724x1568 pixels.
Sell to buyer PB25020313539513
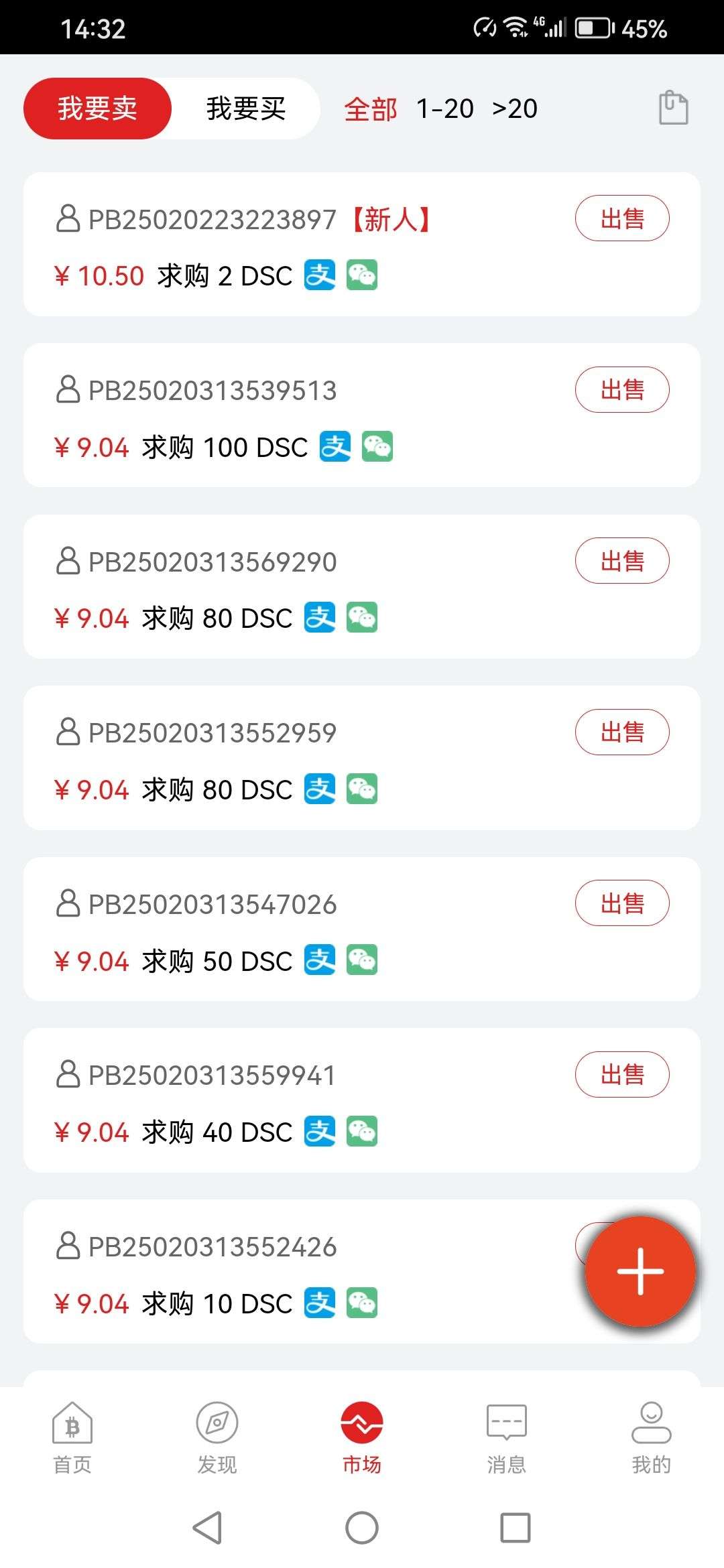click(x=622, y=389)
